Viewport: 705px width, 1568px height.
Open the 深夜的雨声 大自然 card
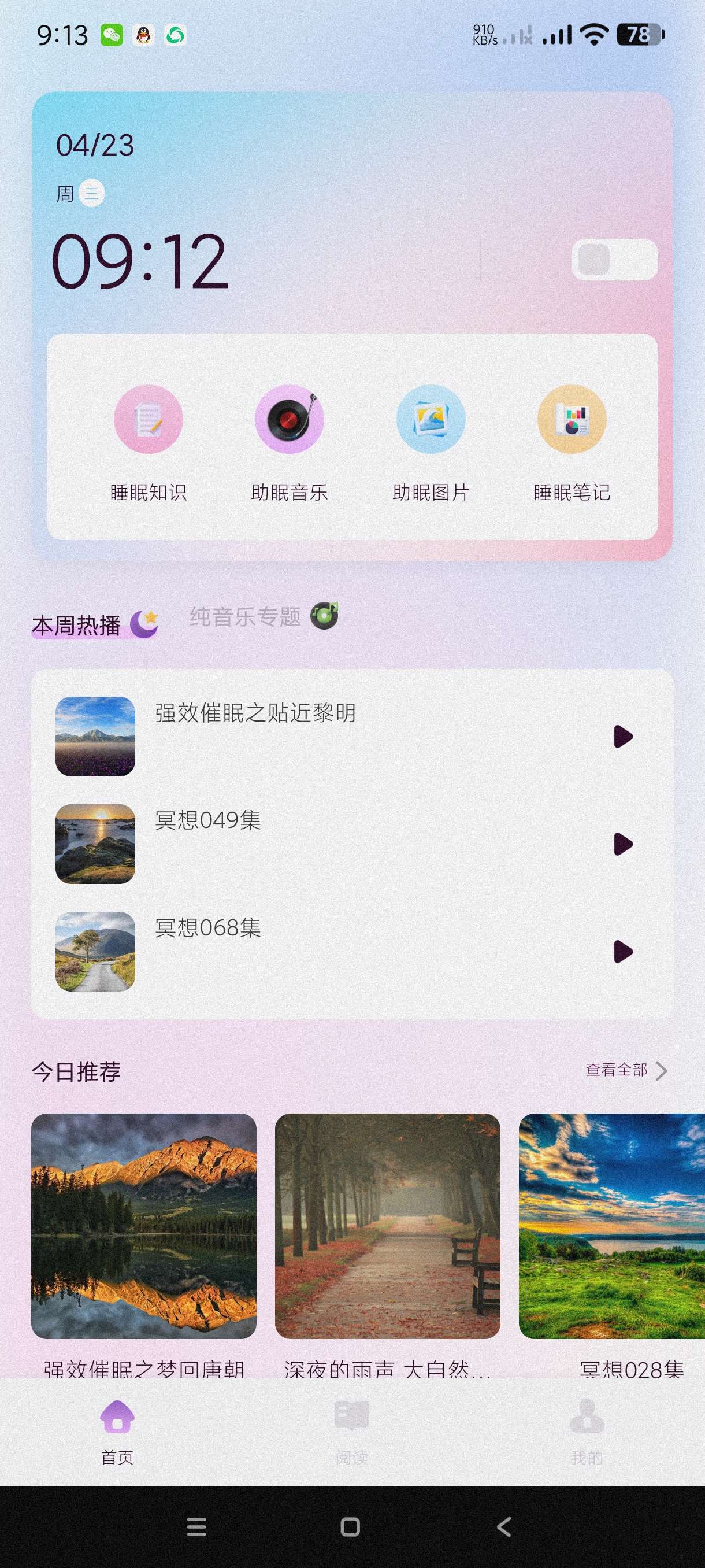tap(388, 1226)
